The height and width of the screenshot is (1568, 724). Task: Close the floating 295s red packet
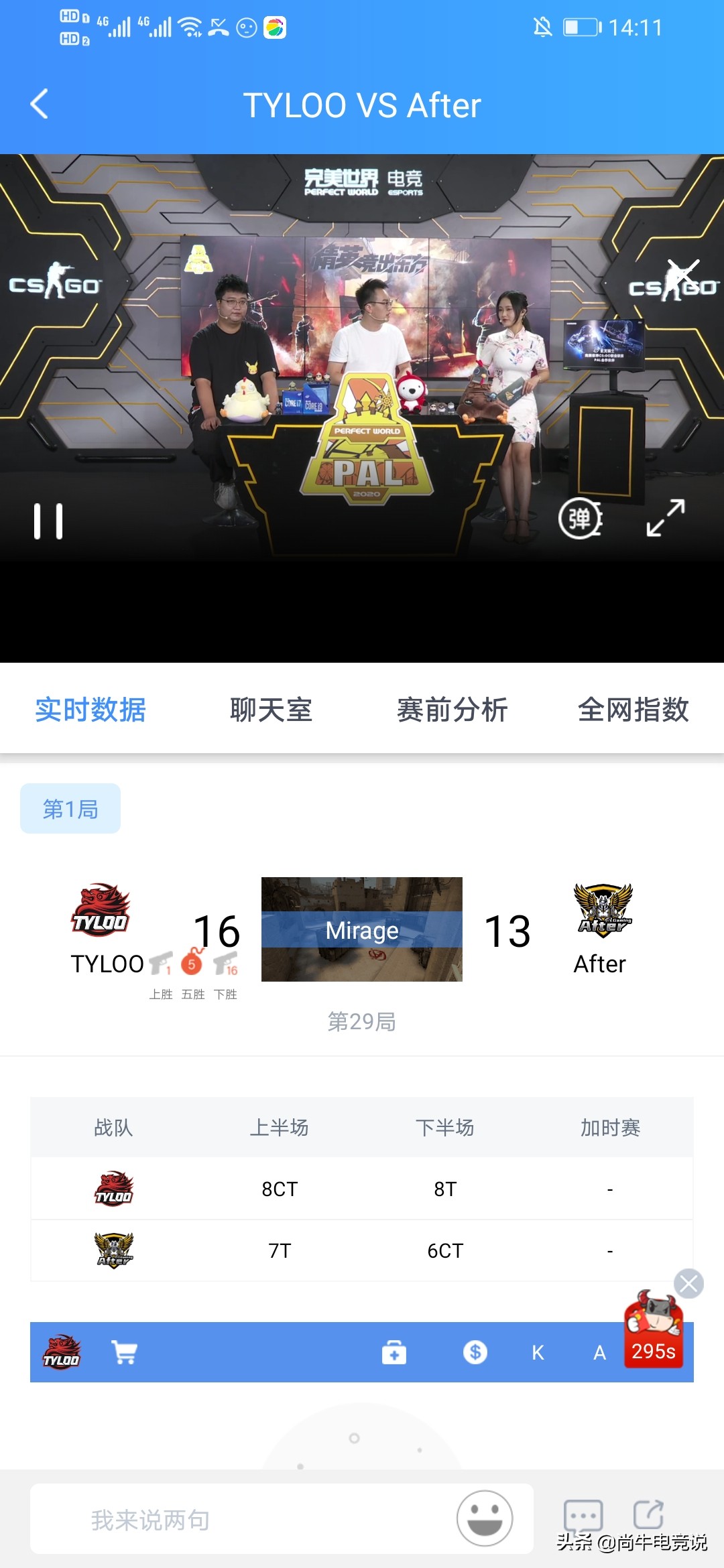coord(688,1284)
